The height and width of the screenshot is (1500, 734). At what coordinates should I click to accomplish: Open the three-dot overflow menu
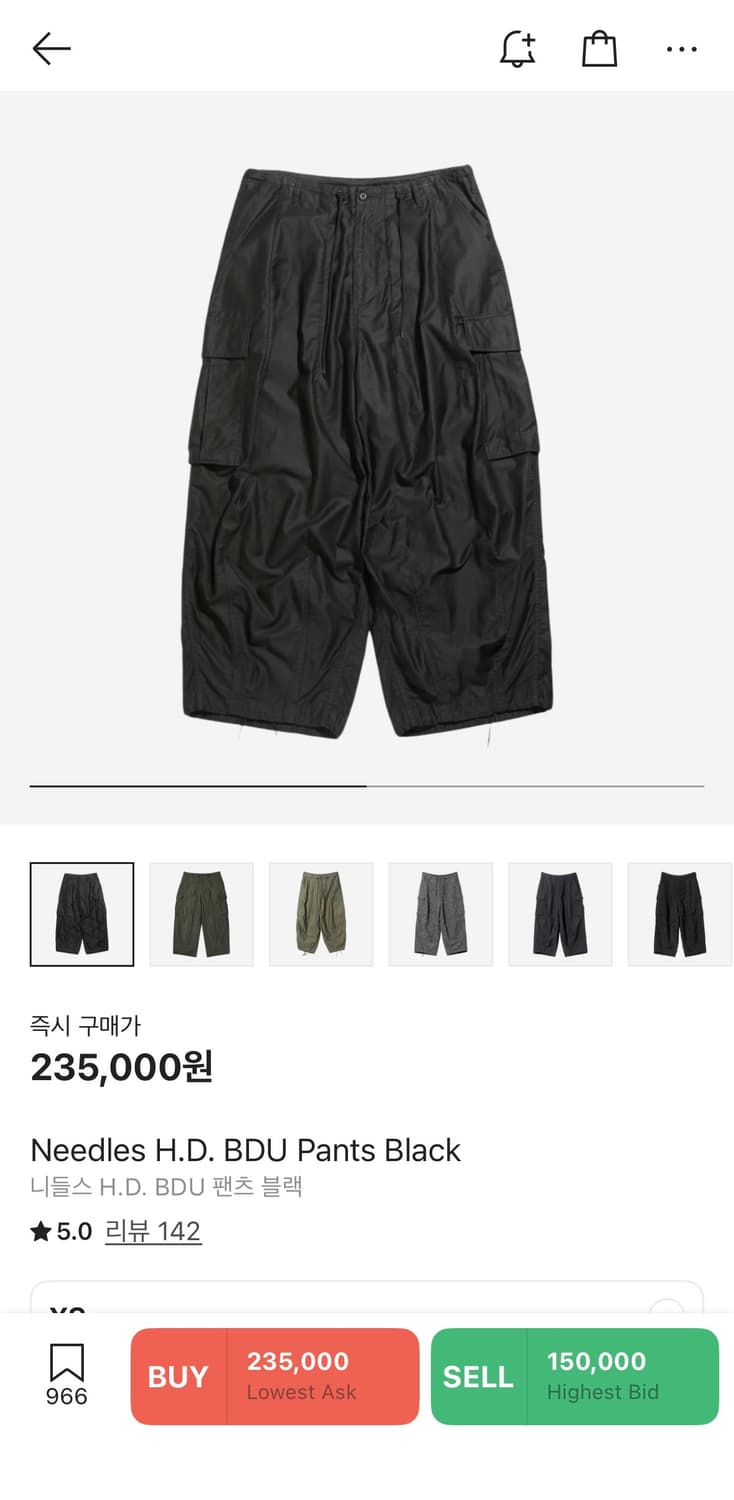[x=681, y=49]
